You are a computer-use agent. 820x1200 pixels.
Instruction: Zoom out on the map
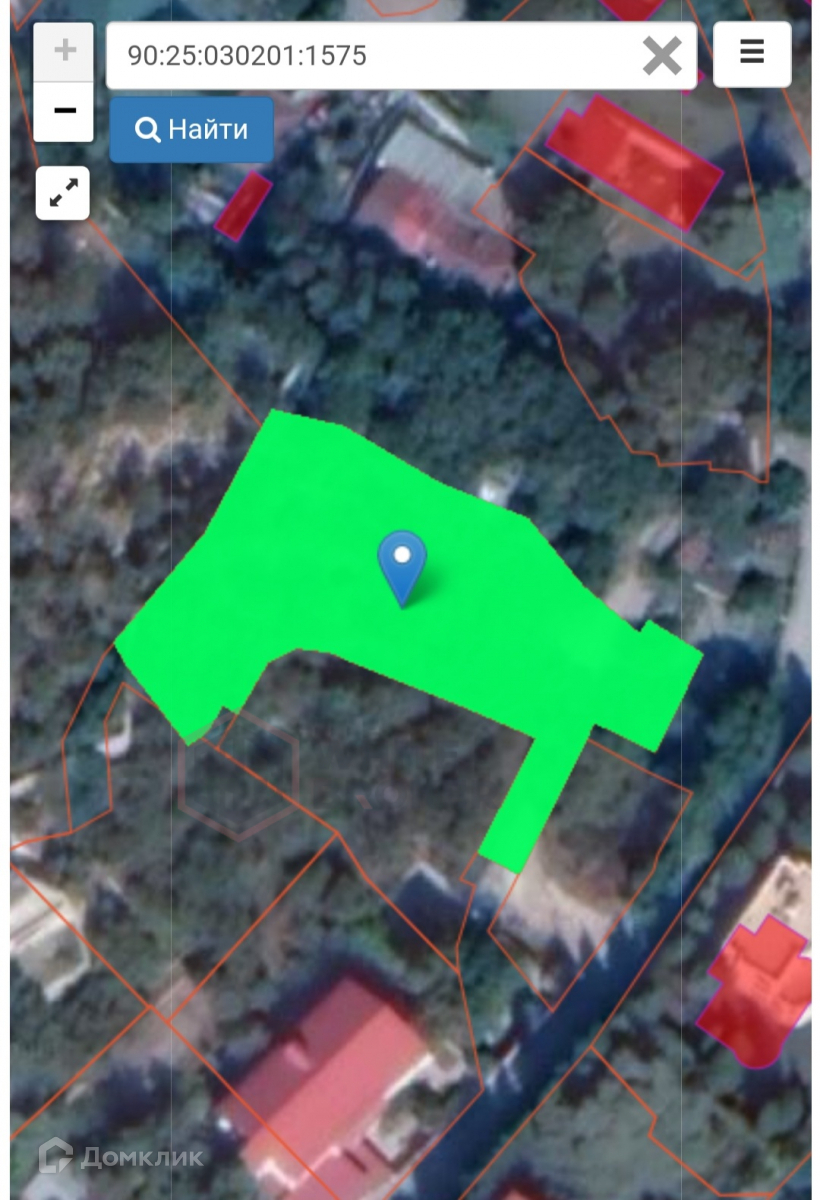[64, 110]
